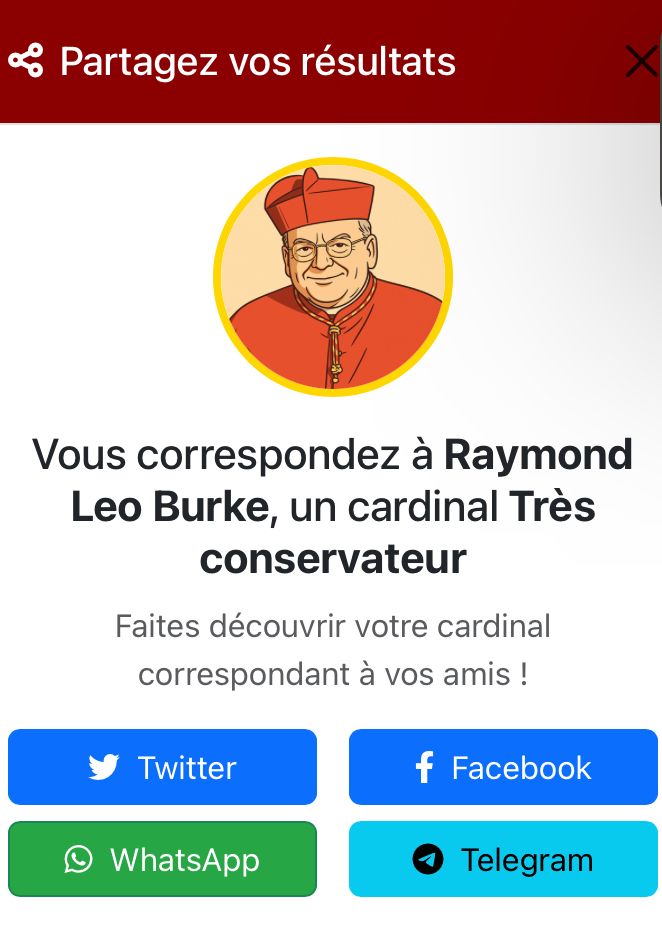Send your result via WhatsApp
The image size is (662, 928).
pos(162,859)
